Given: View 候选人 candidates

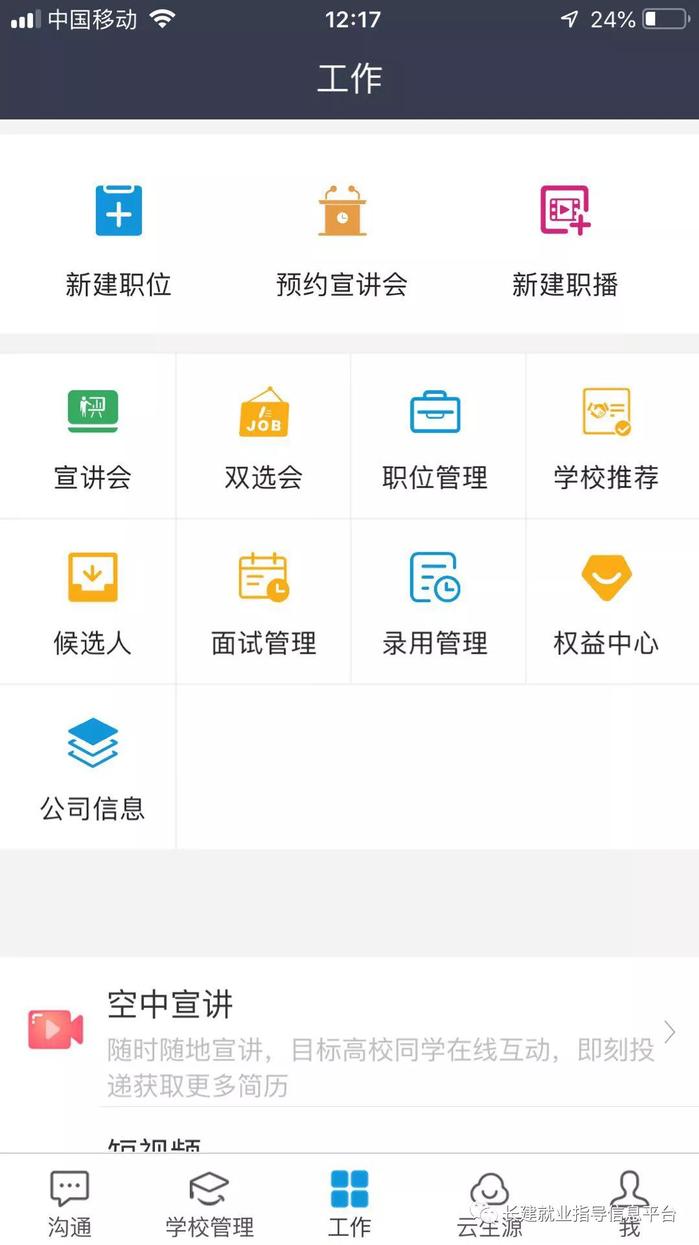Looking at the screenshot, I should [x=92, y=603].
